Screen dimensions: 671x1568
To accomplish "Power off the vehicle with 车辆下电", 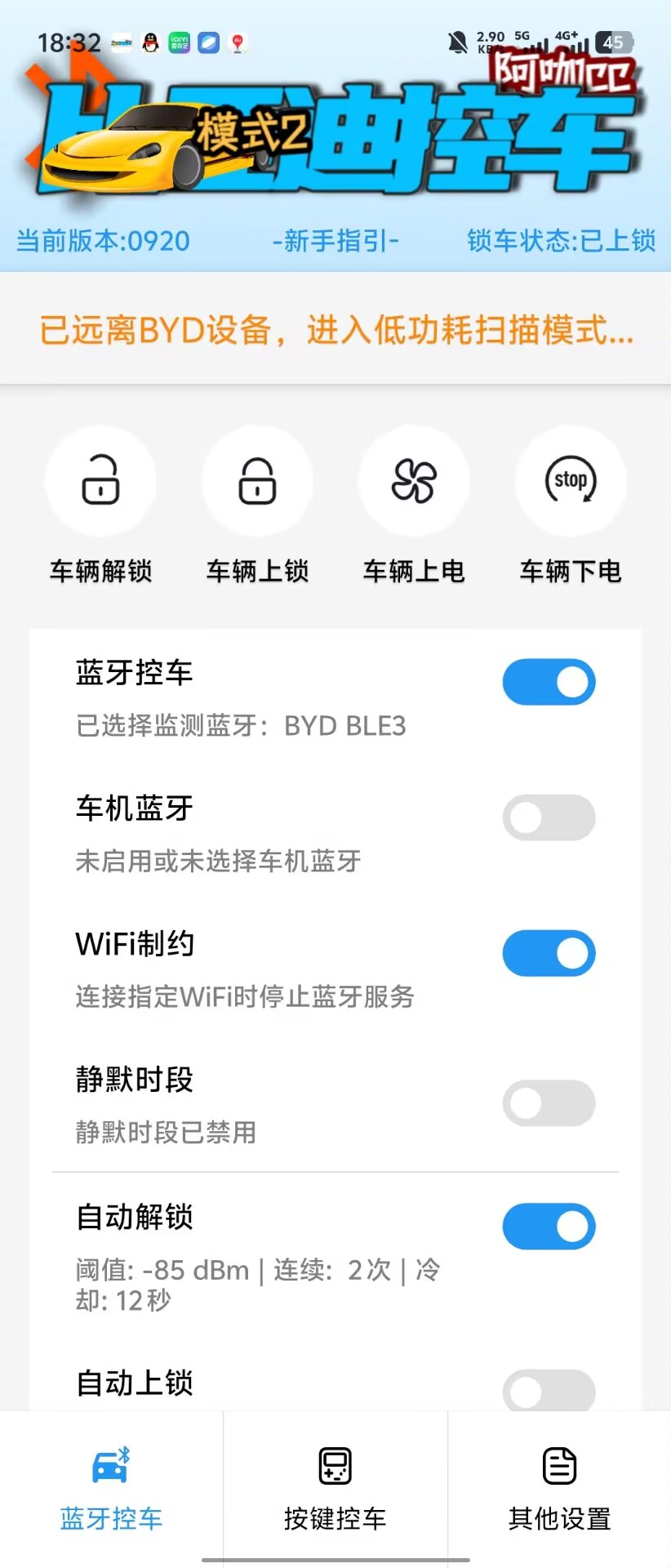I will 571,481.
